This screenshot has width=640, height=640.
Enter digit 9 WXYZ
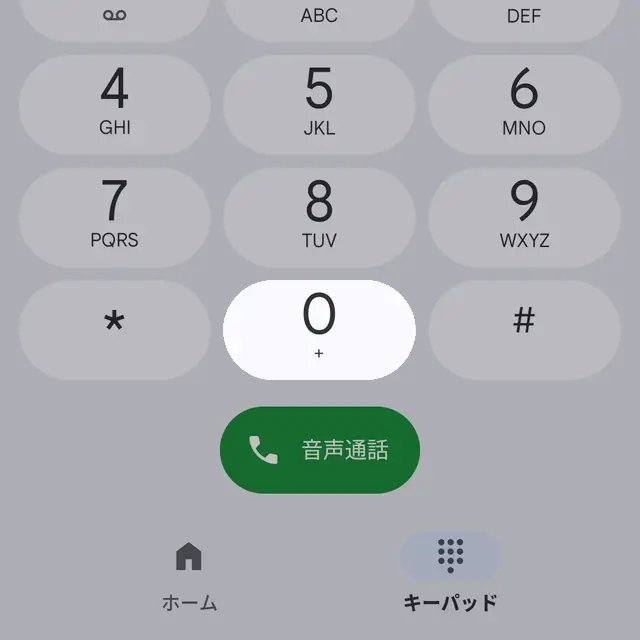tap(524, 217)
